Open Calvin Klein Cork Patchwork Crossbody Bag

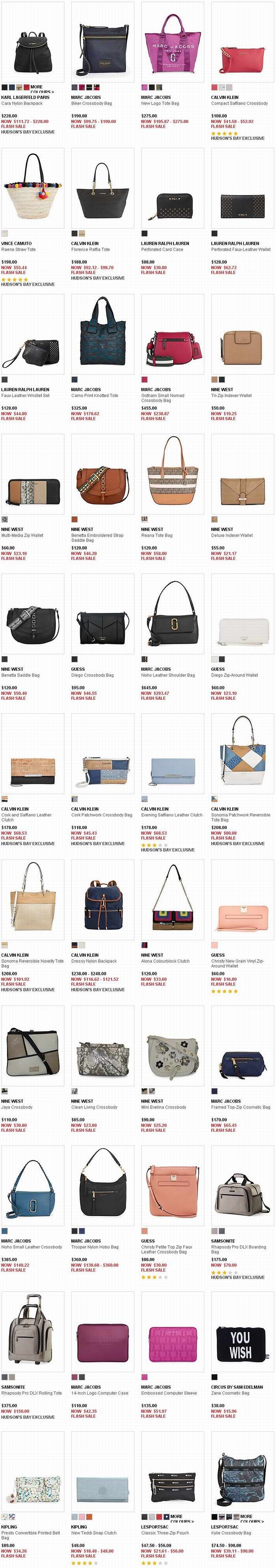[x=102, y=755]
